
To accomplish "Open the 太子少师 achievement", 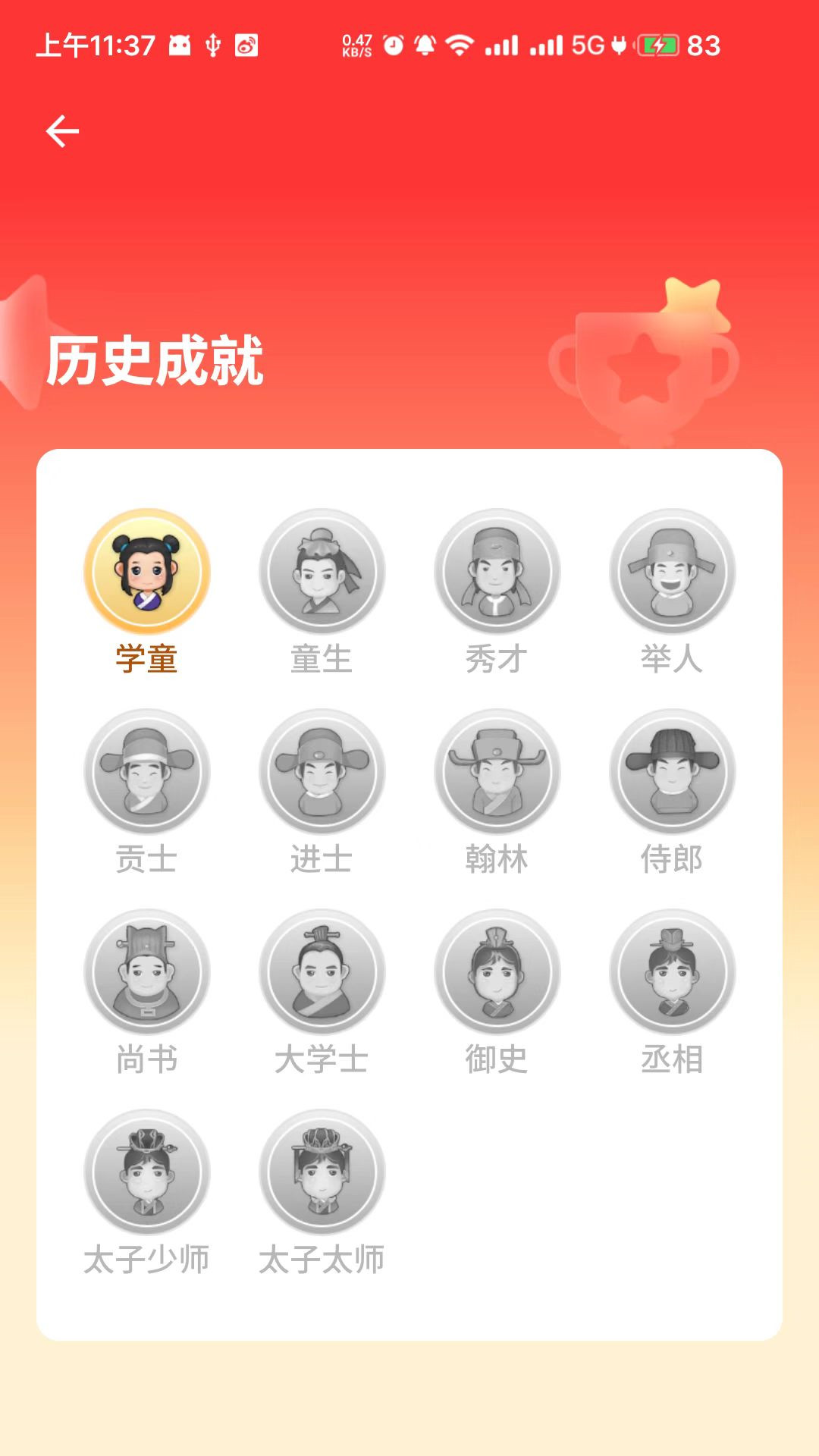I will [x=147, y=1172].
